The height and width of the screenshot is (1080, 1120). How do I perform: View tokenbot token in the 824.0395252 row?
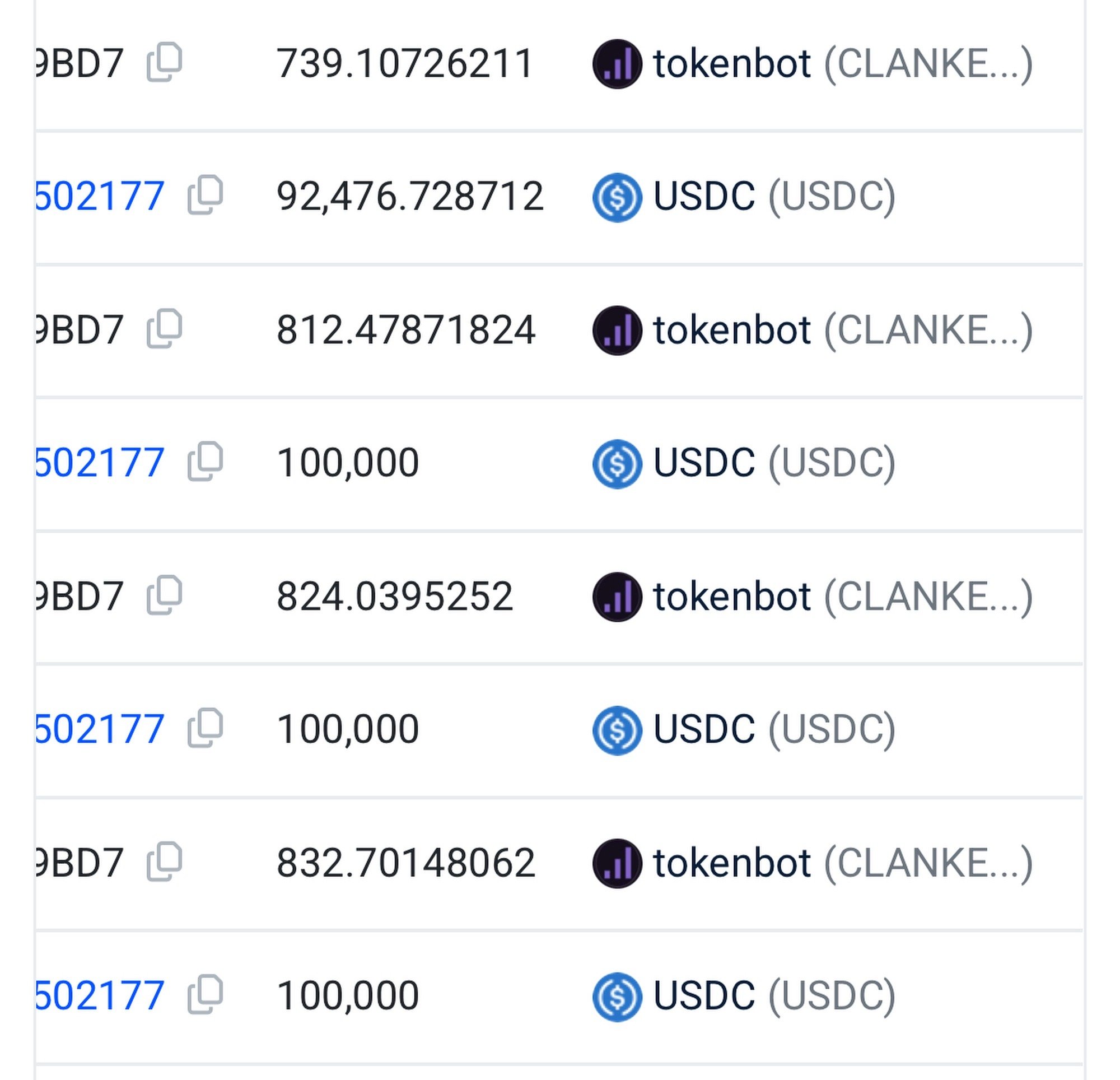coord(731,597)
